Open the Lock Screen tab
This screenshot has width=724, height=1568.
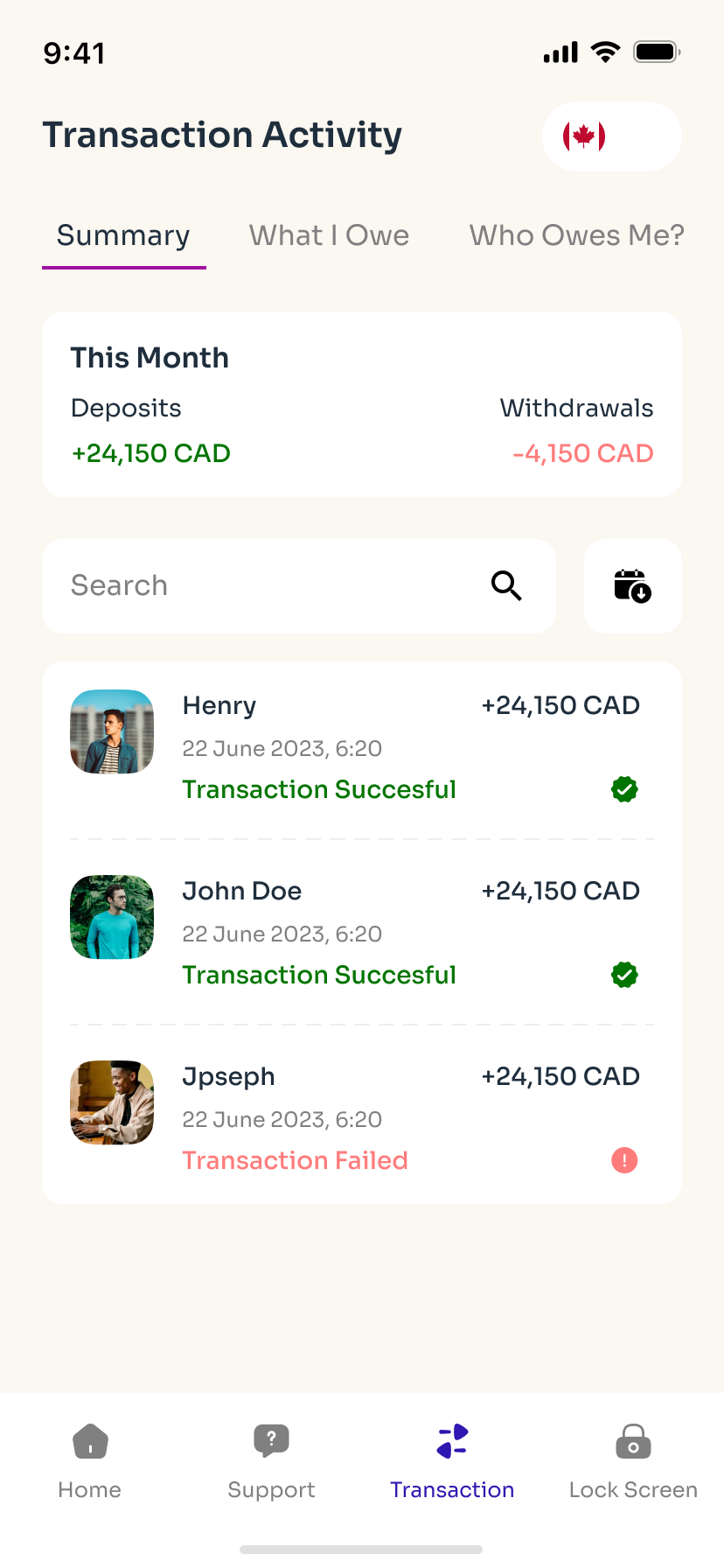(x=633, y=1461)
